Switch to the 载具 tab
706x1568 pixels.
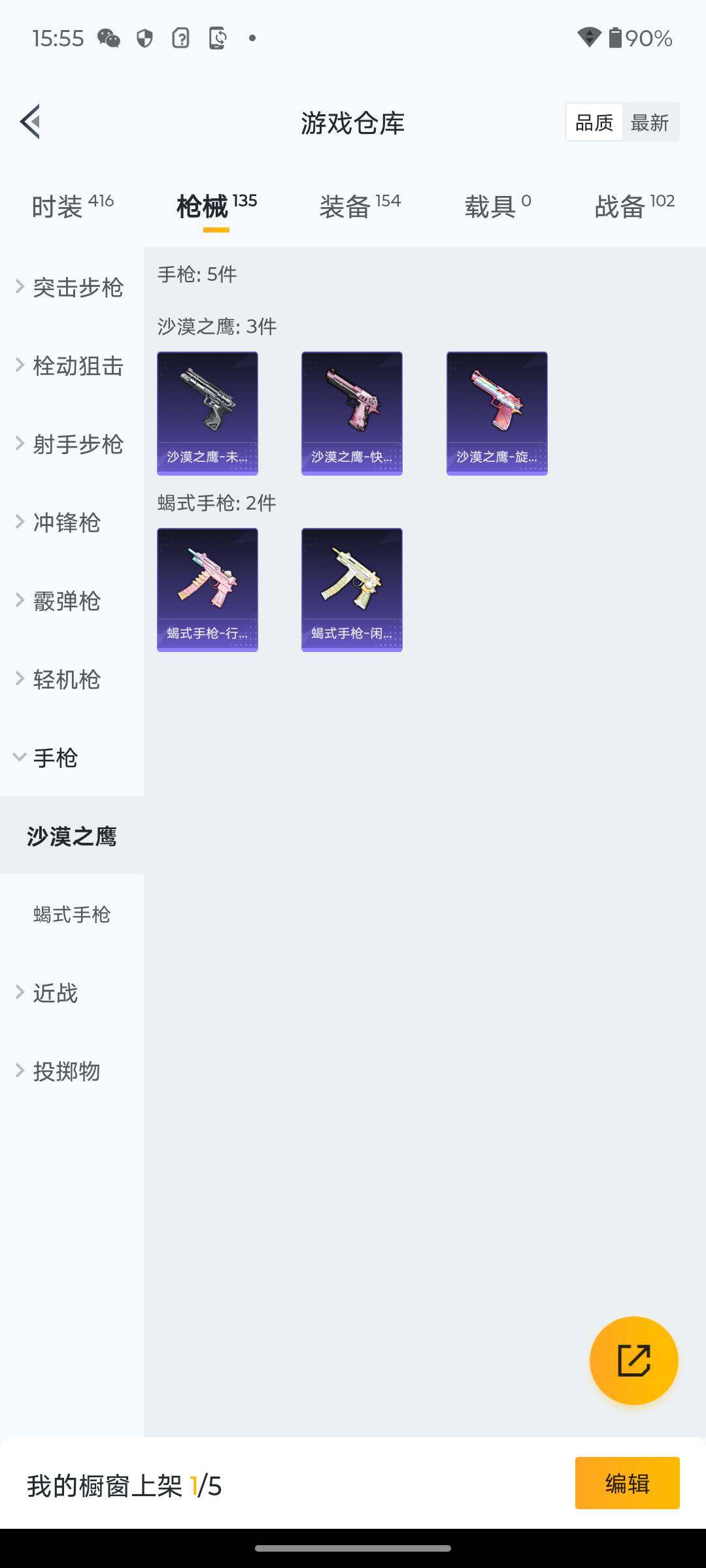tap(497, 206)
